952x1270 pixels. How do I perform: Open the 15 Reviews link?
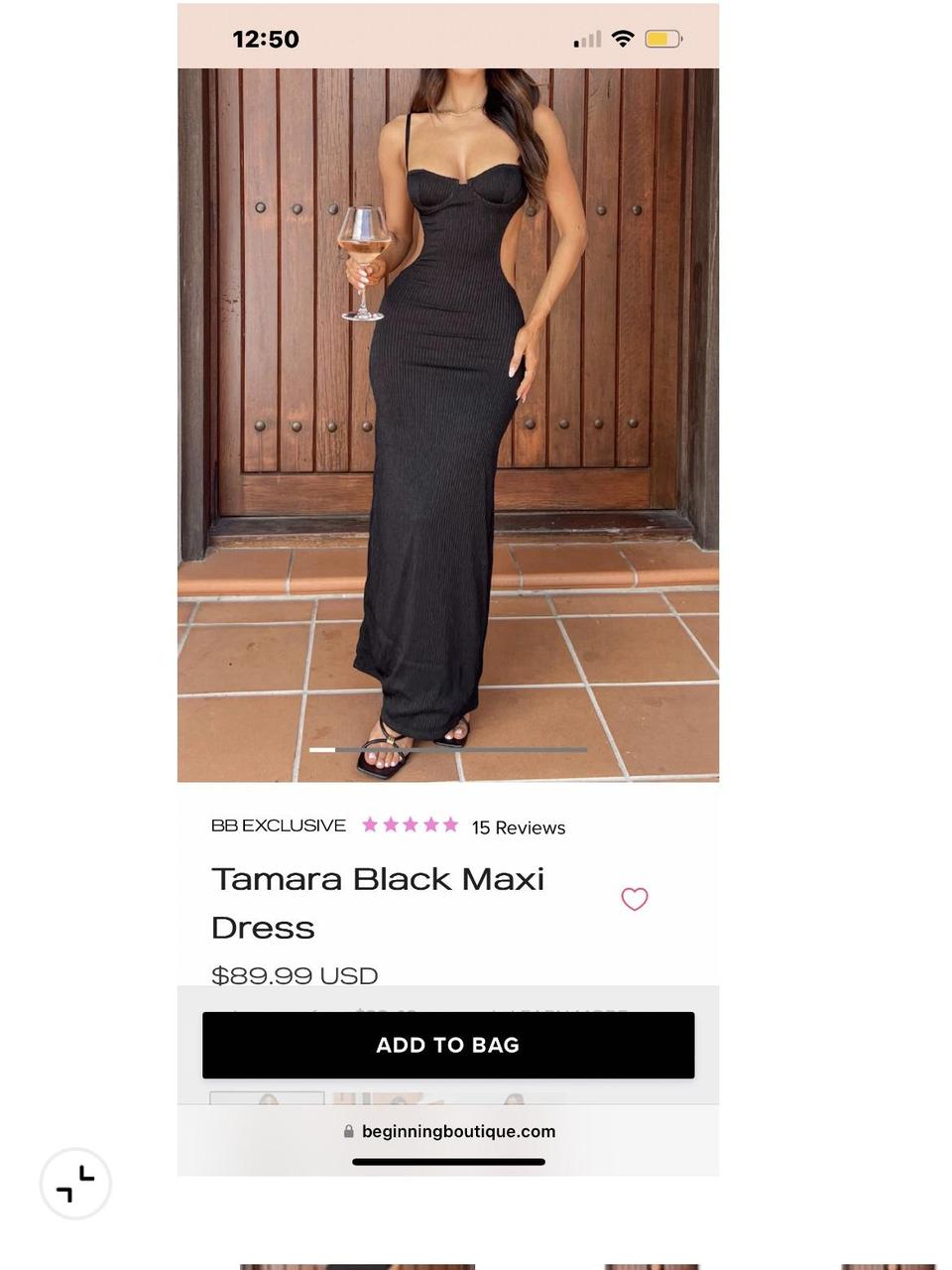coord(518,827)
